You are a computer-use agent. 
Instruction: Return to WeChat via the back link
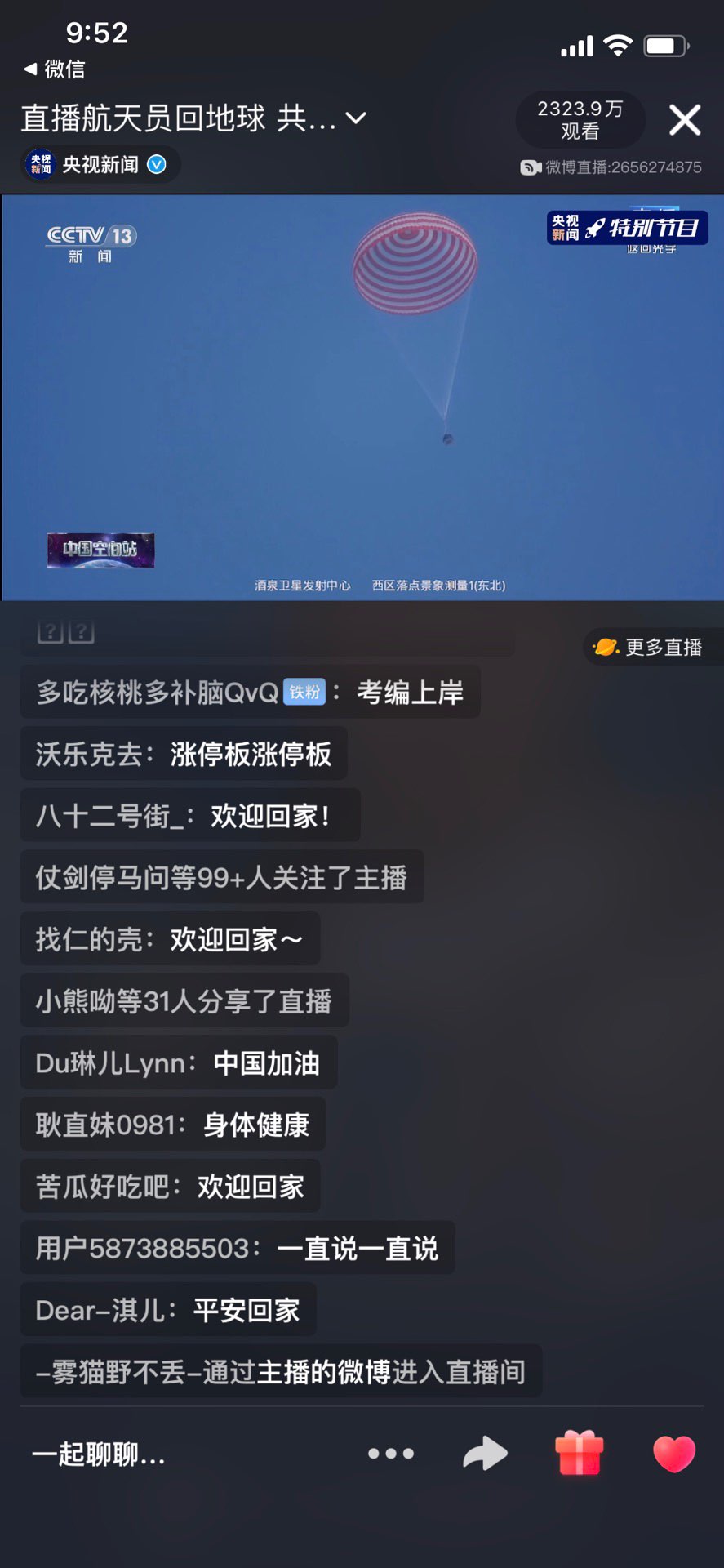56,69
